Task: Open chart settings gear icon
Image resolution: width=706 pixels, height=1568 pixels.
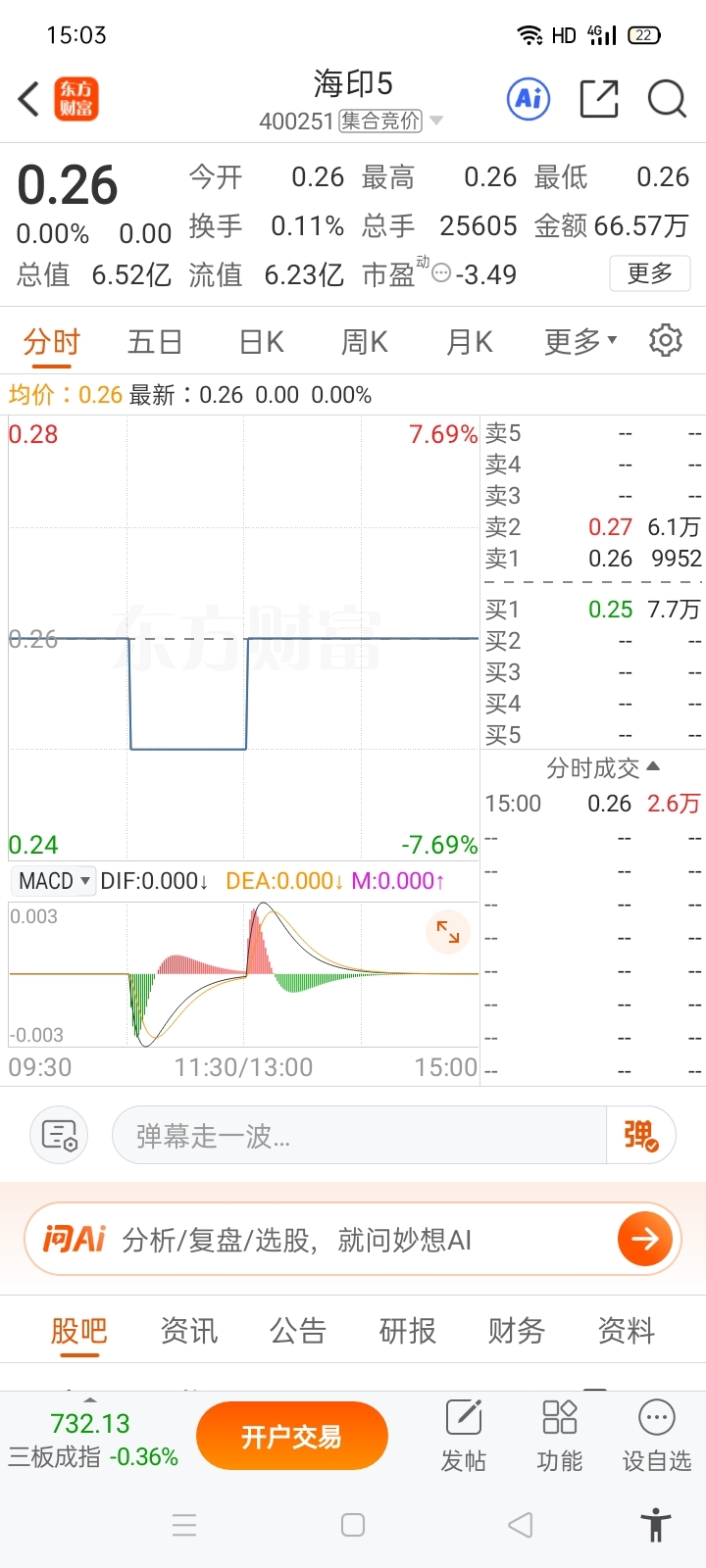Action: click(666, 340)
